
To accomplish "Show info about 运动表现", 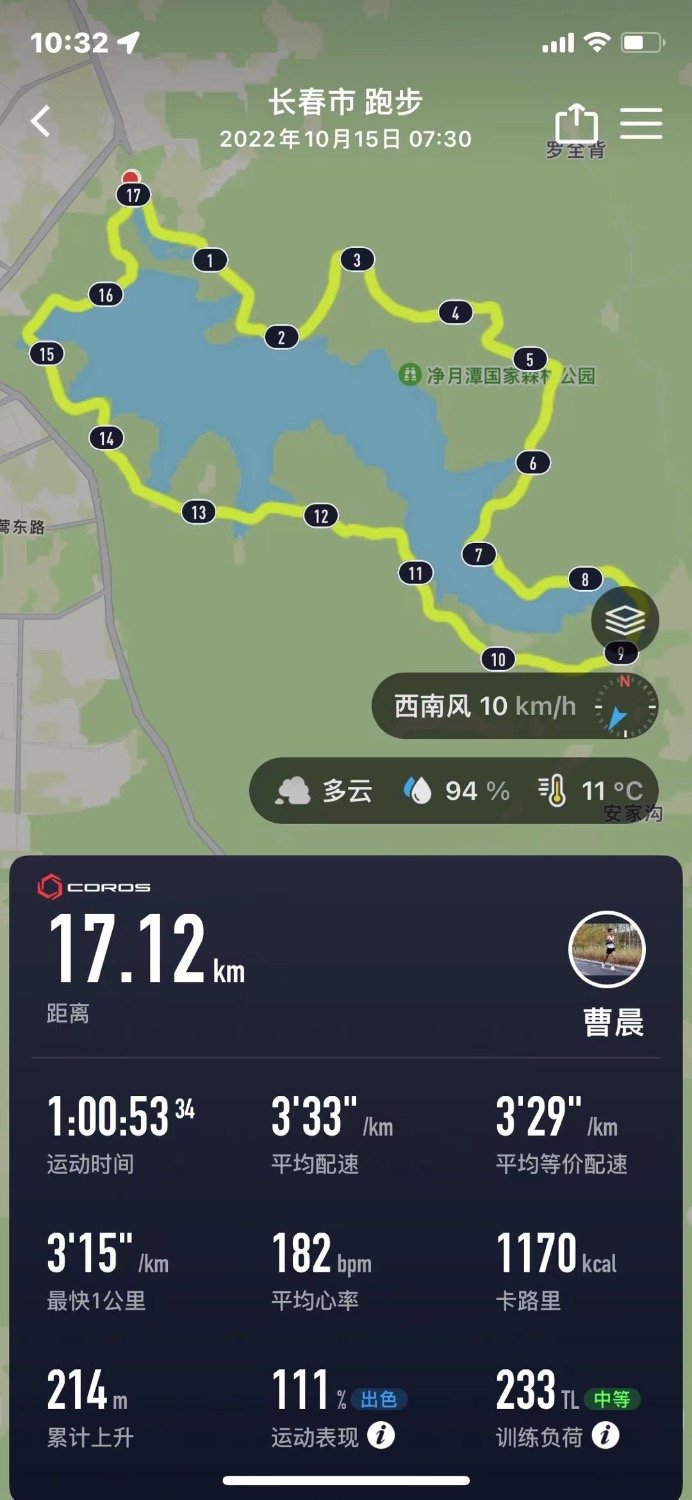I will 380,1436.
